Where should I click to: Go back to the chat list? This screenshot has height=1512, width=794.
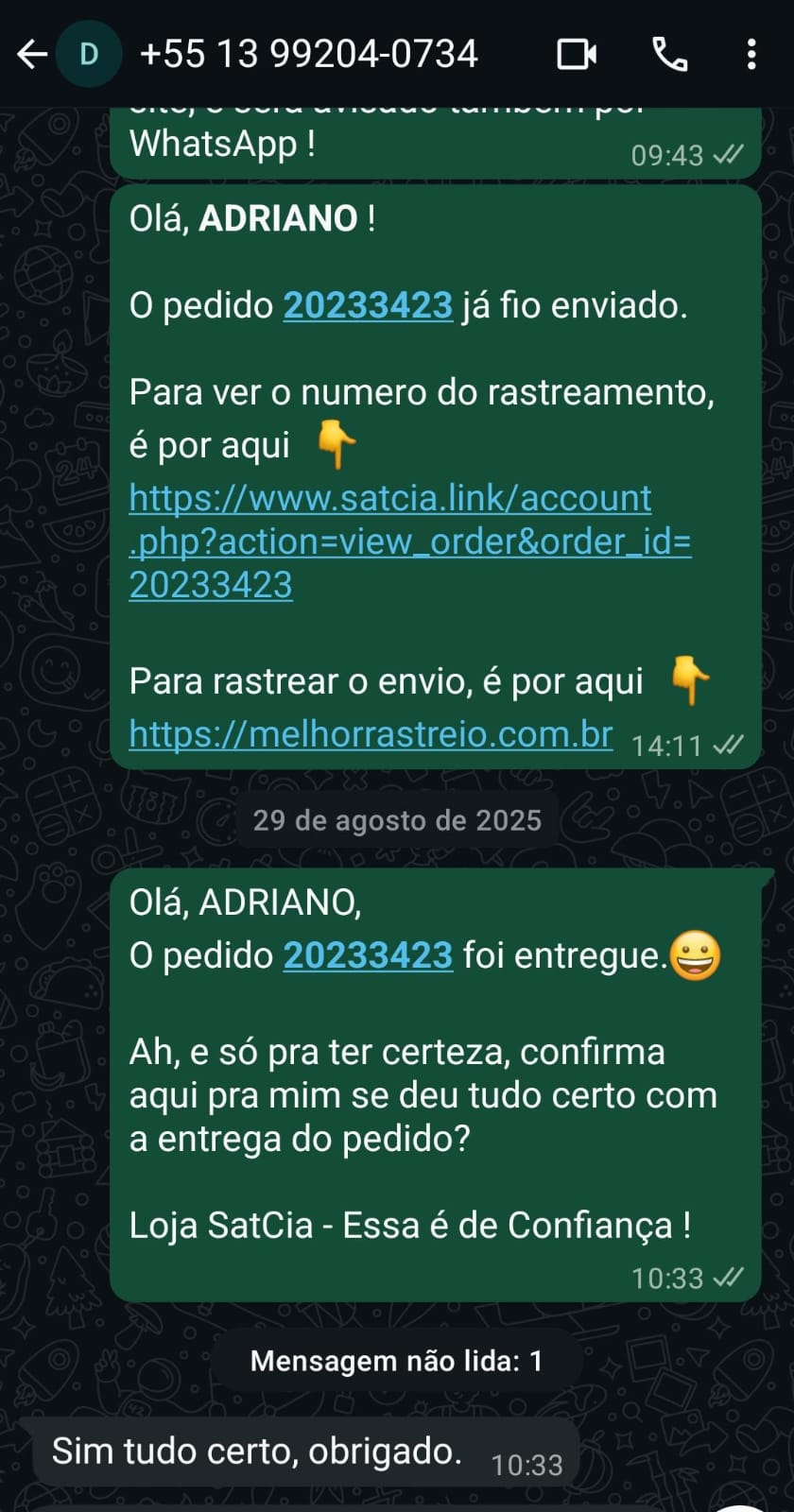click(x=32, y=54)
